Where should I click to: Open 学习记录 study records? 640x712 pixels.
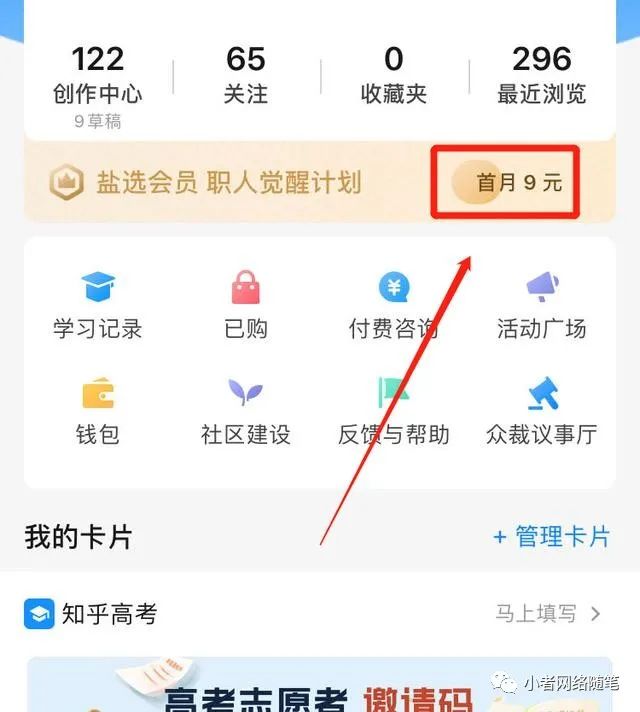[98, 306]
